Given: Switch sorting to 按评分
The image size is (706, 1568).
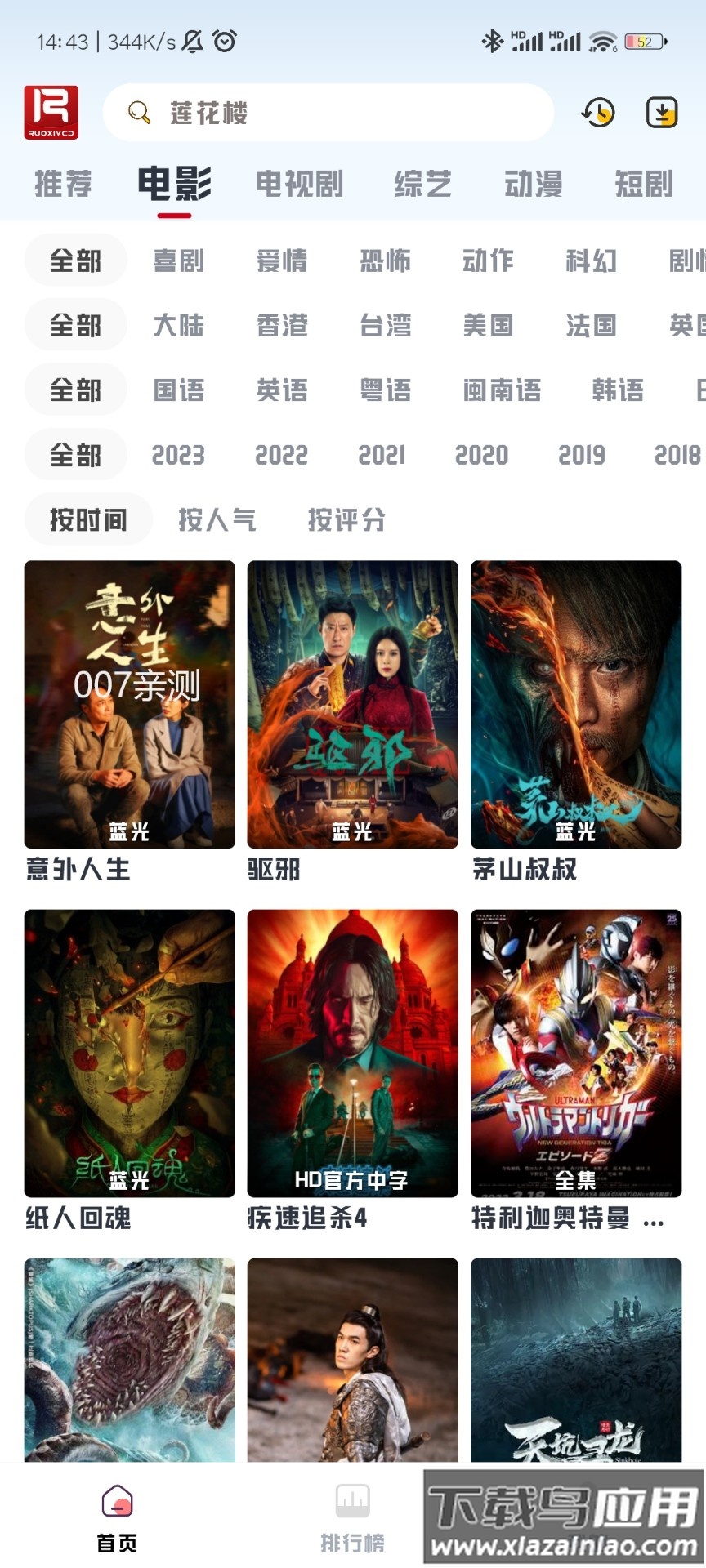Looking at the screenshot, I should pyautogui.click(x=346, y=519).
